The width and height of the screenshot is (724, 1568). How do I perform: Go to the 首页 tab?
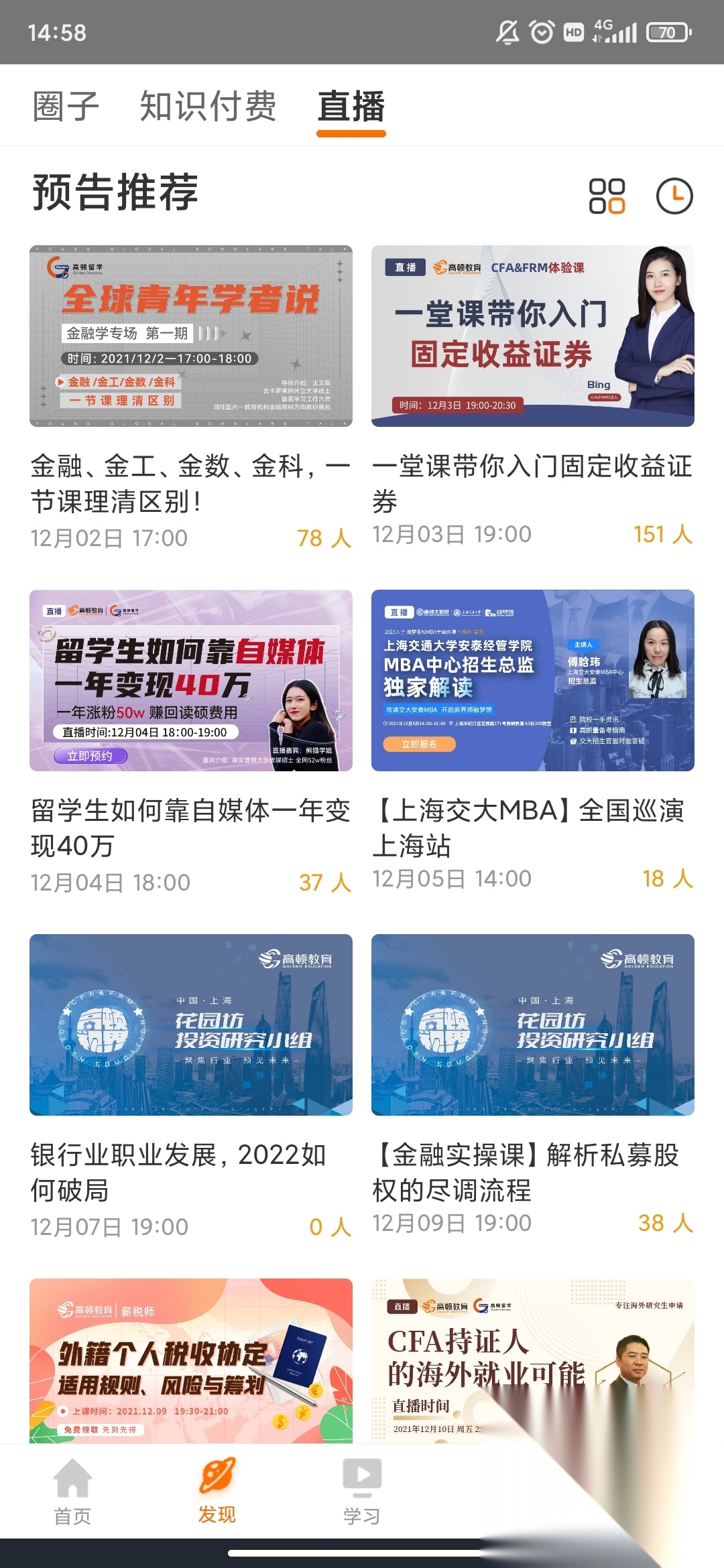[72, 1490]
